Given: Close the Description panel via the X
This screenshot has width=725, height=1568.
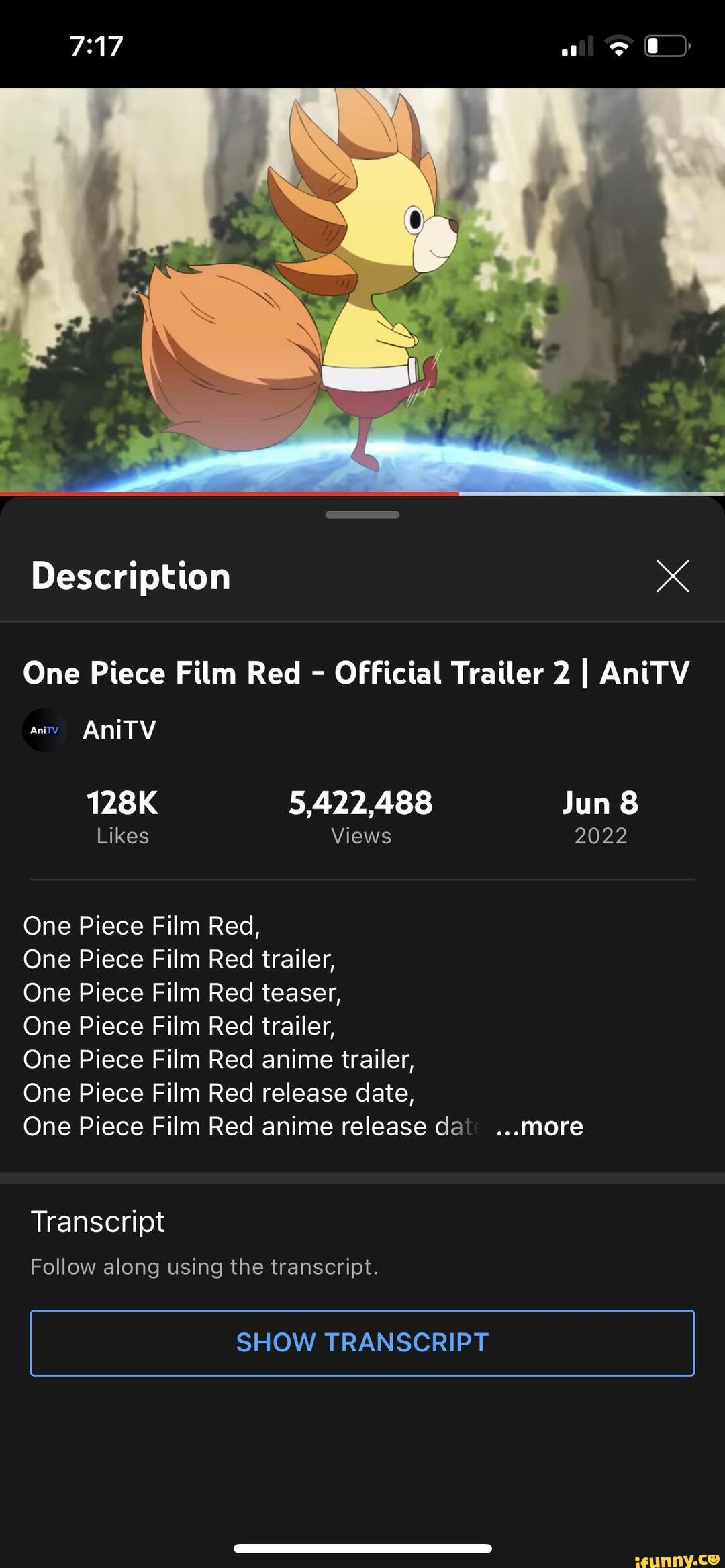Looking at the screenshot, I should click(673, 576).
